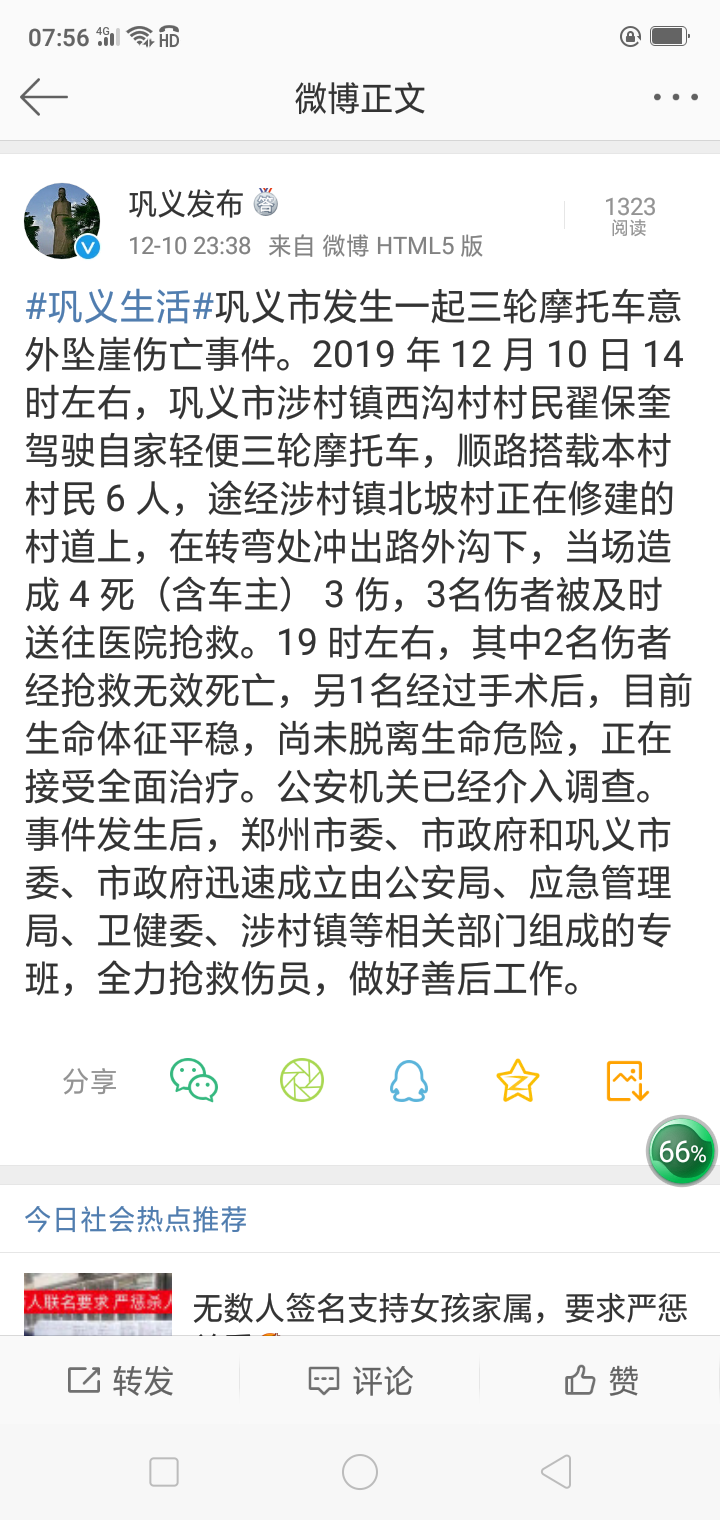Open the three-dot overflow menu
The height and width of the screenshot is (1520, 720).
coord(675,97)
